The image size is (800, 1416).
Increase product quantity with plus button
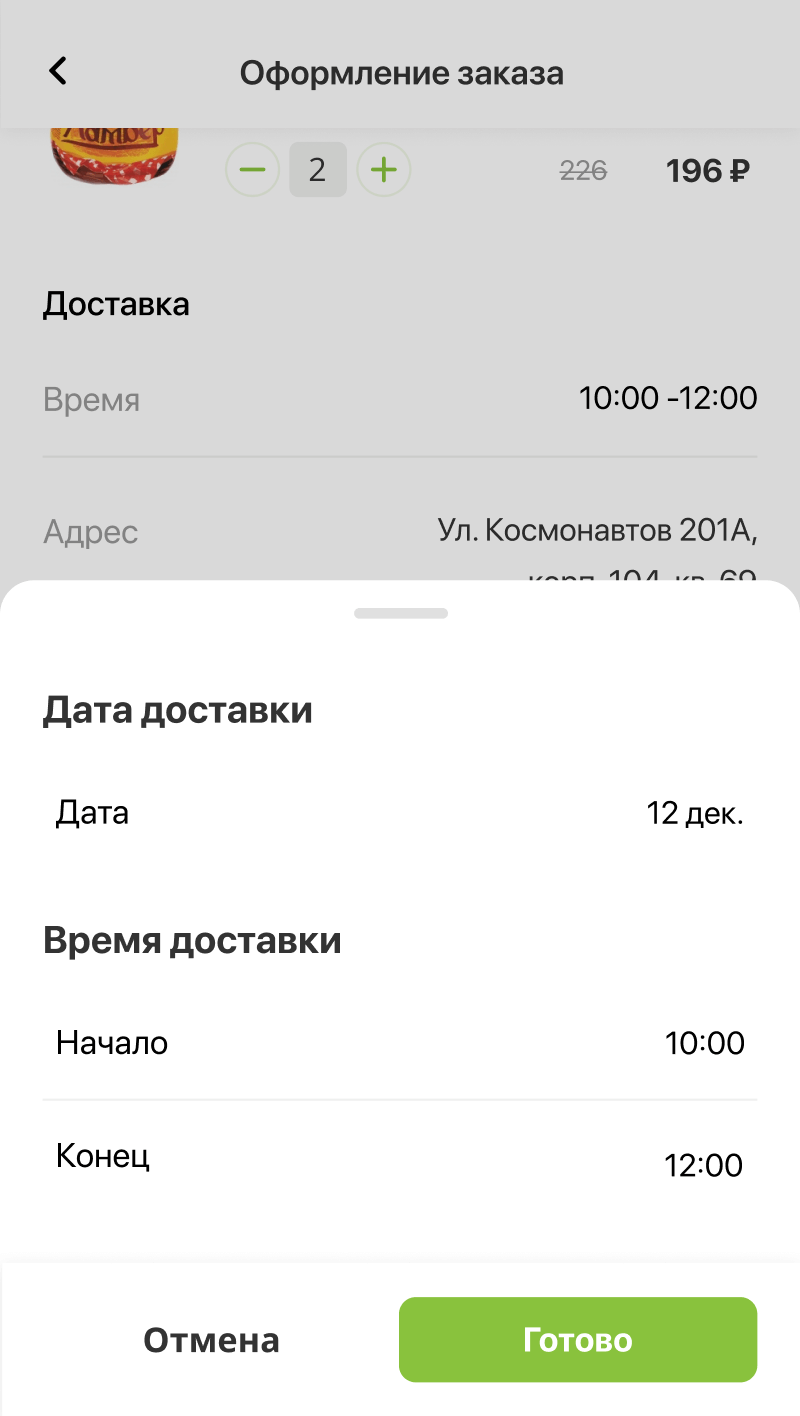(384, 170)
